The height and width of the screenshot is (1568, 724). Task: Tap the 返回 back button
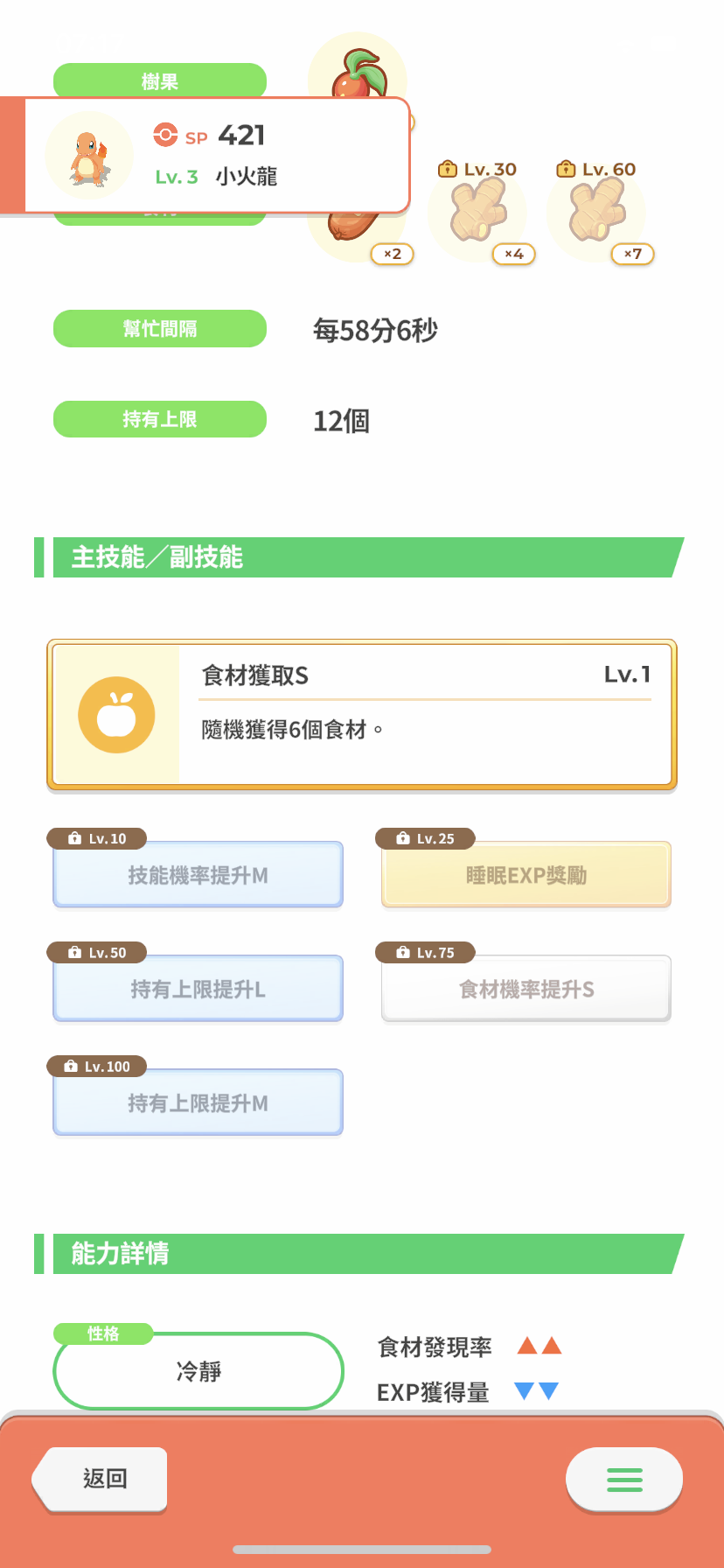101,1479
